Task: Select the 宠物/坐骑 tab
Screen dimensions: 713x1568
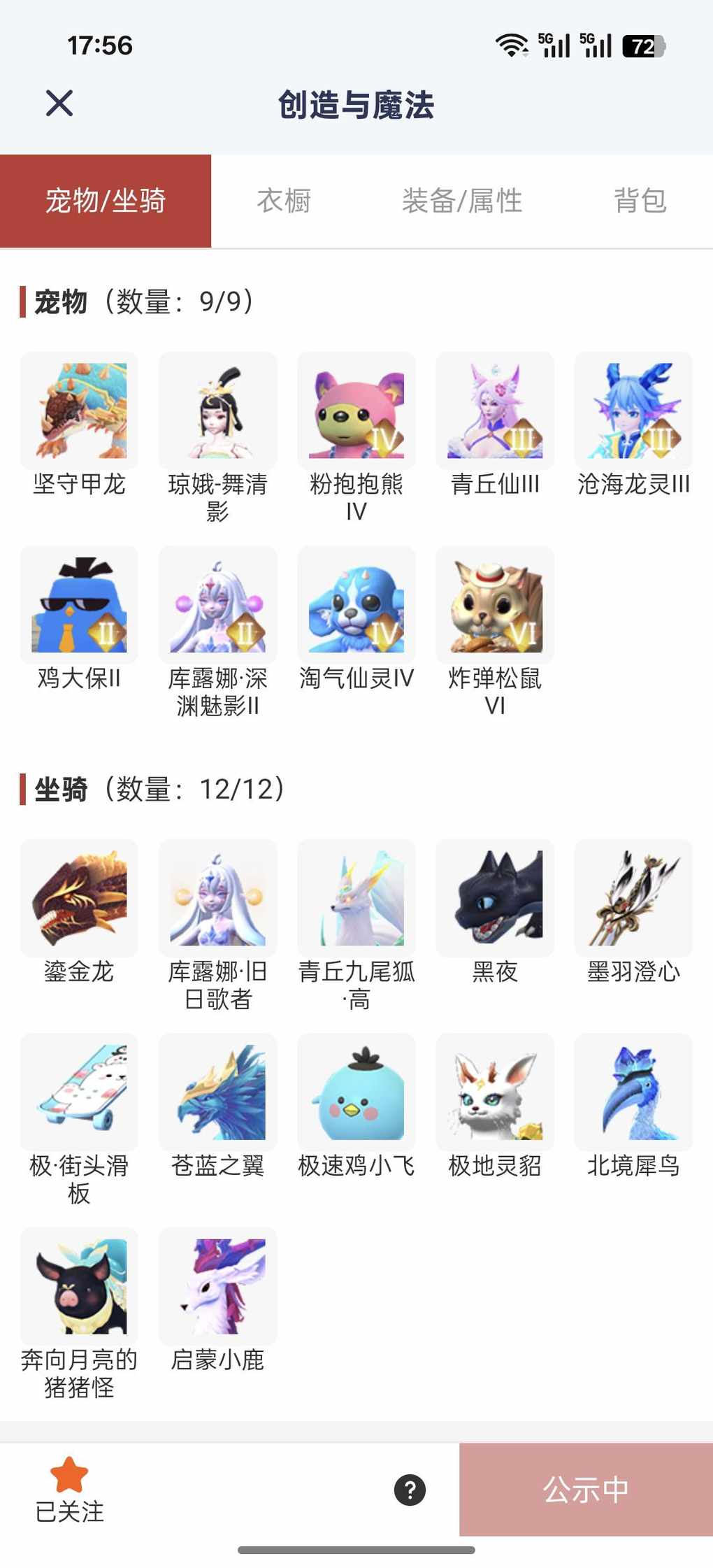Action: pyautogui.click(x=106, y=201)
